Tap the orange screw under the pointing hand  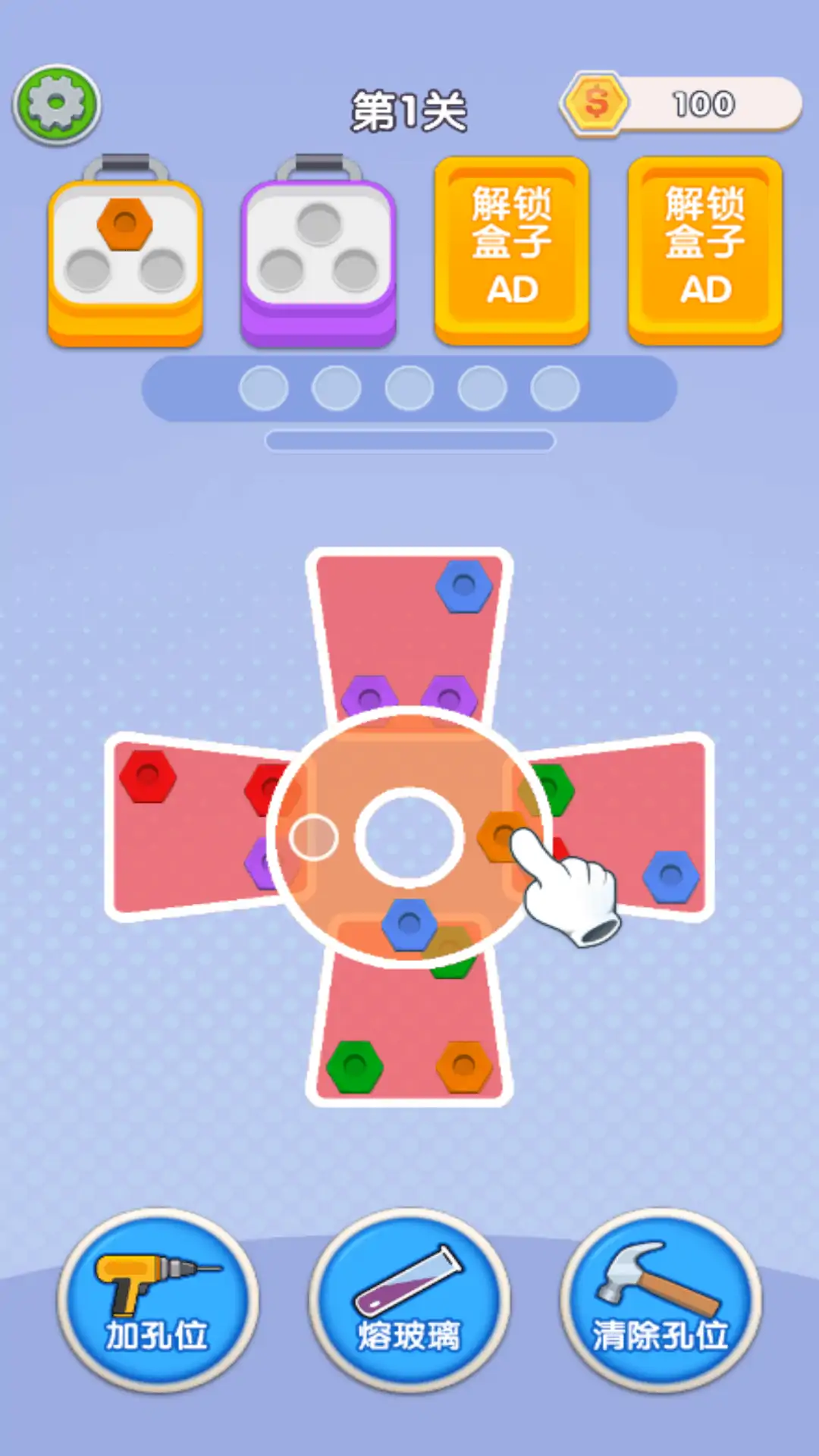[x=502, y=836]
